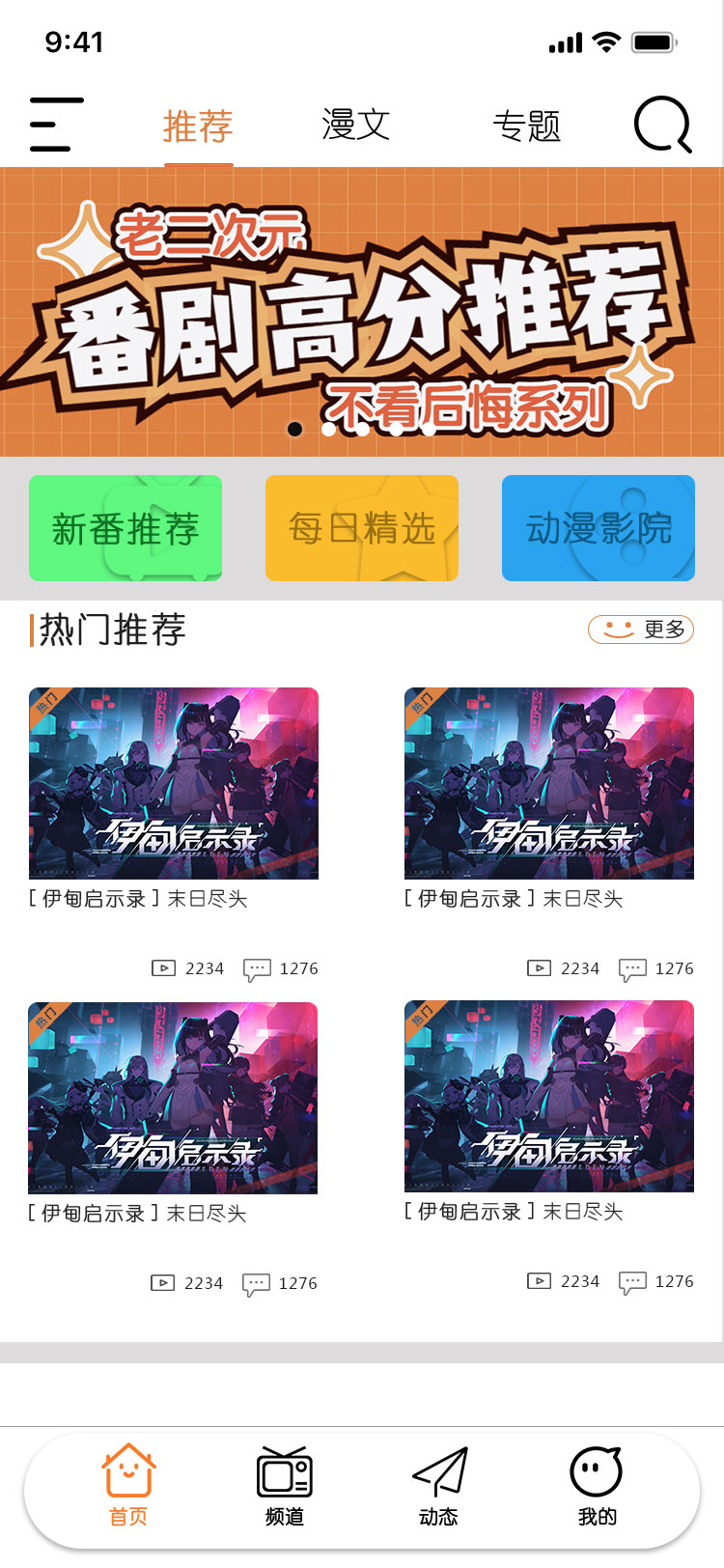Go to the 首页 tab
This screenshot has width=724, height=1568.
tap(128, 1486)
